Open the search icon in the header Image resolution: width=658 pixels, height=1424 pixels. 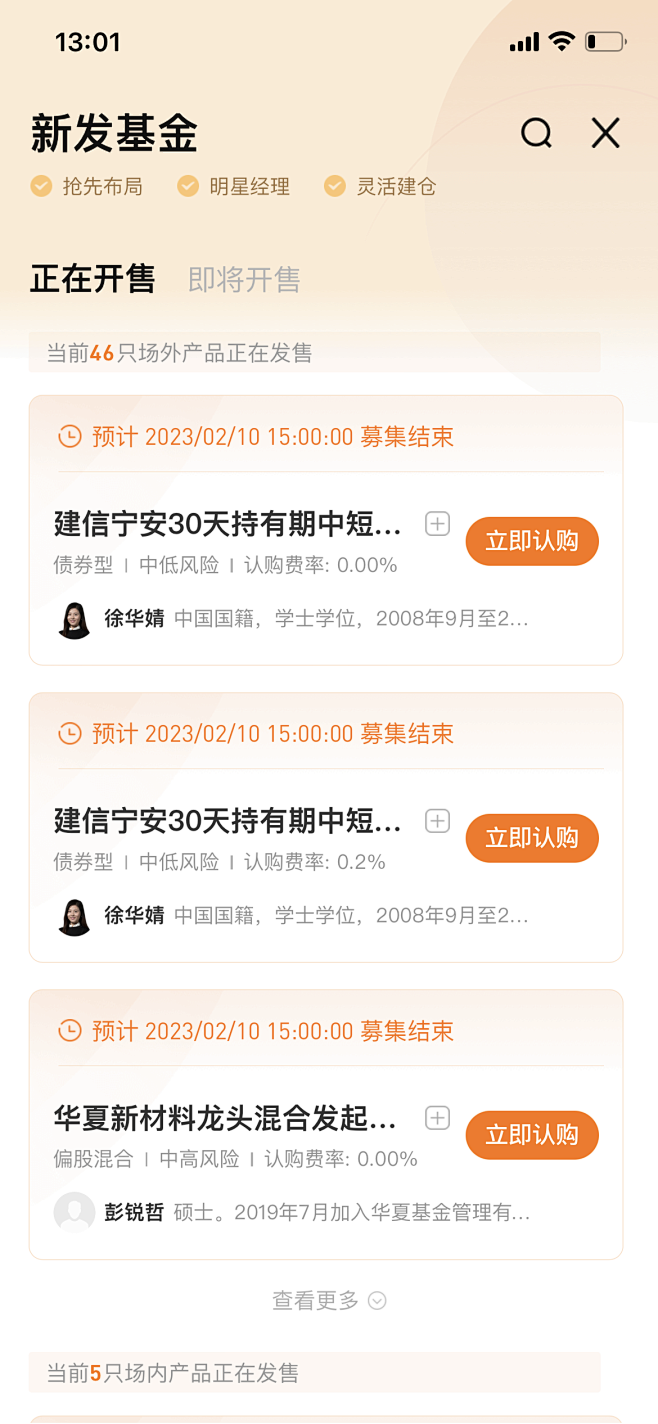tap(536, 133)
